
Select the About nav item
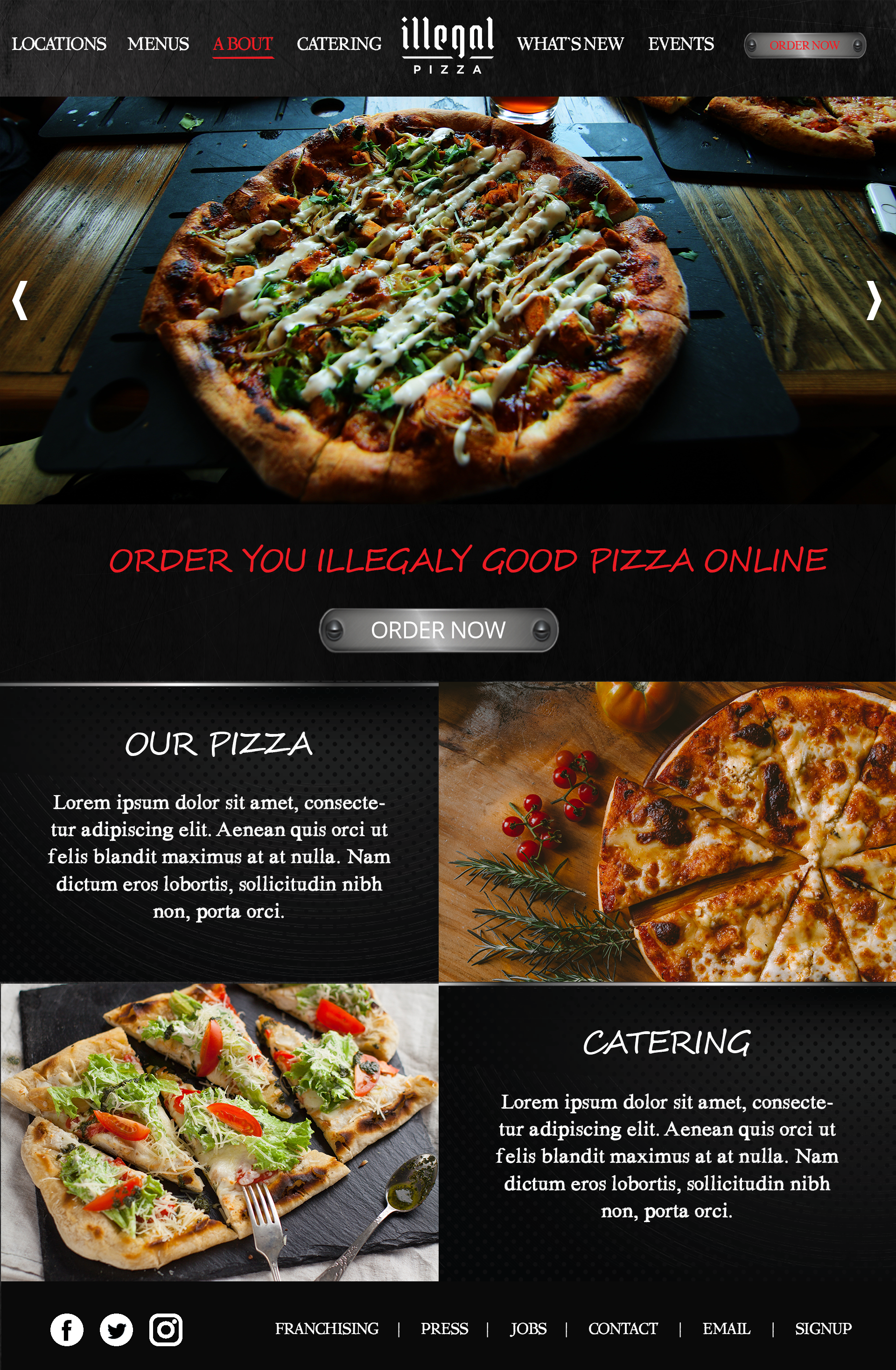click(x=242, y=44)
